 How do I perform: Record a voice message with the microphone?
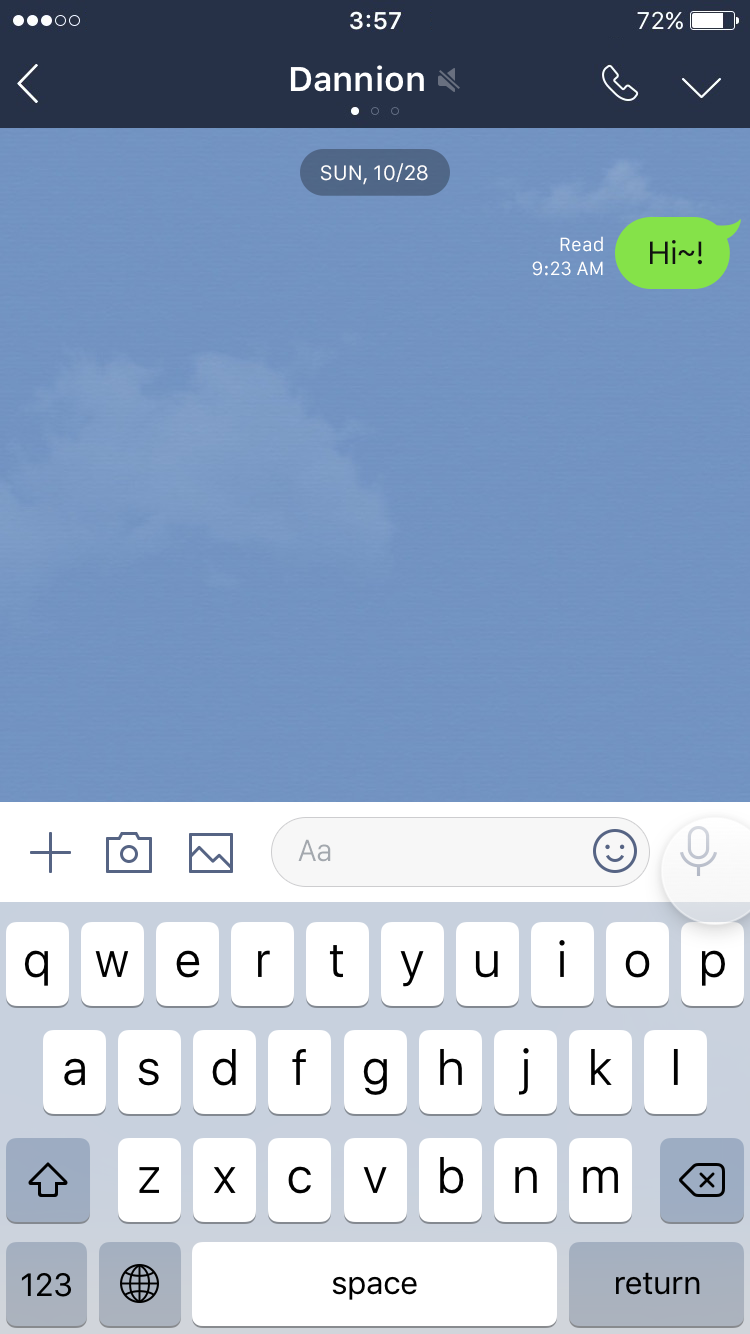[x=699, y=852]
